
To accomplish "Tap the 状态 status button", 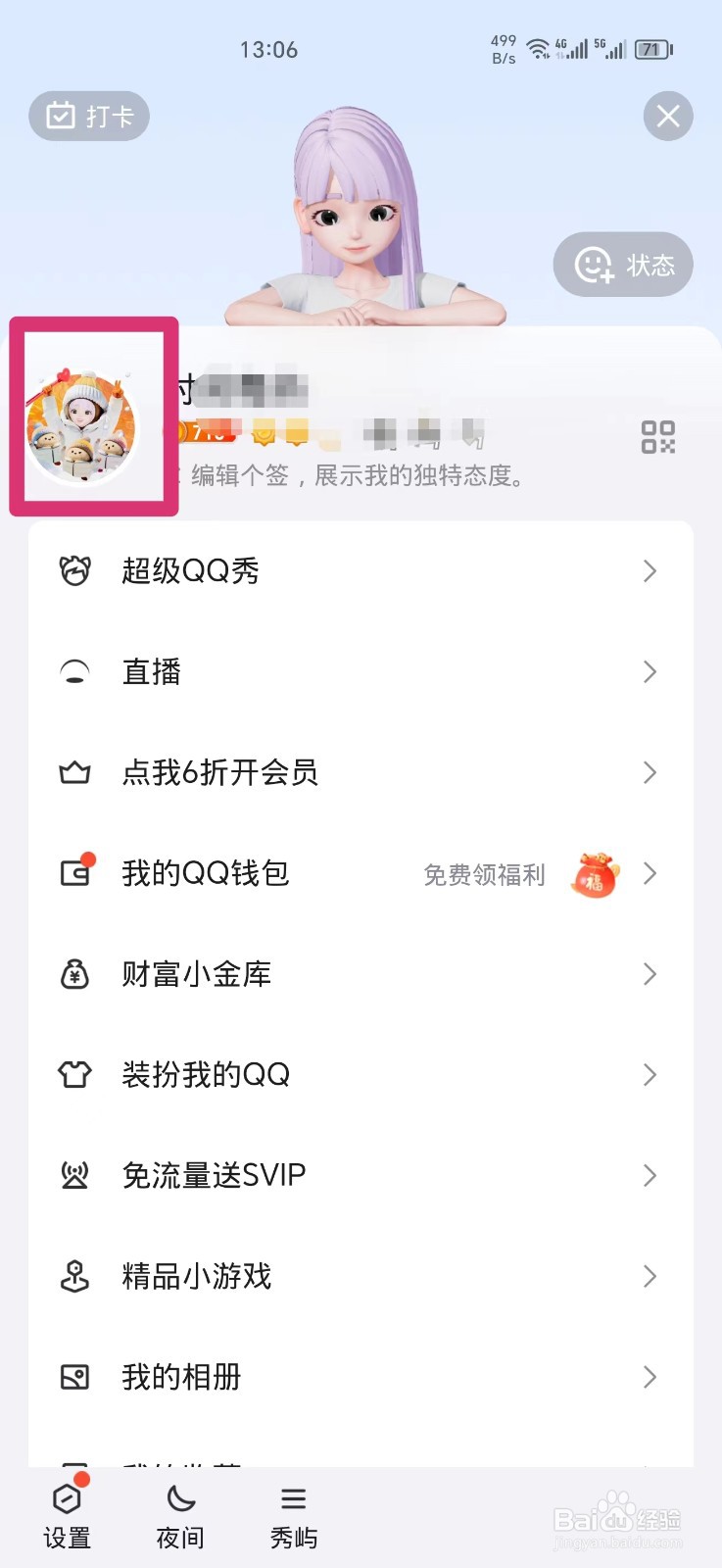I will pyautogui.click(x=624, y=264).
